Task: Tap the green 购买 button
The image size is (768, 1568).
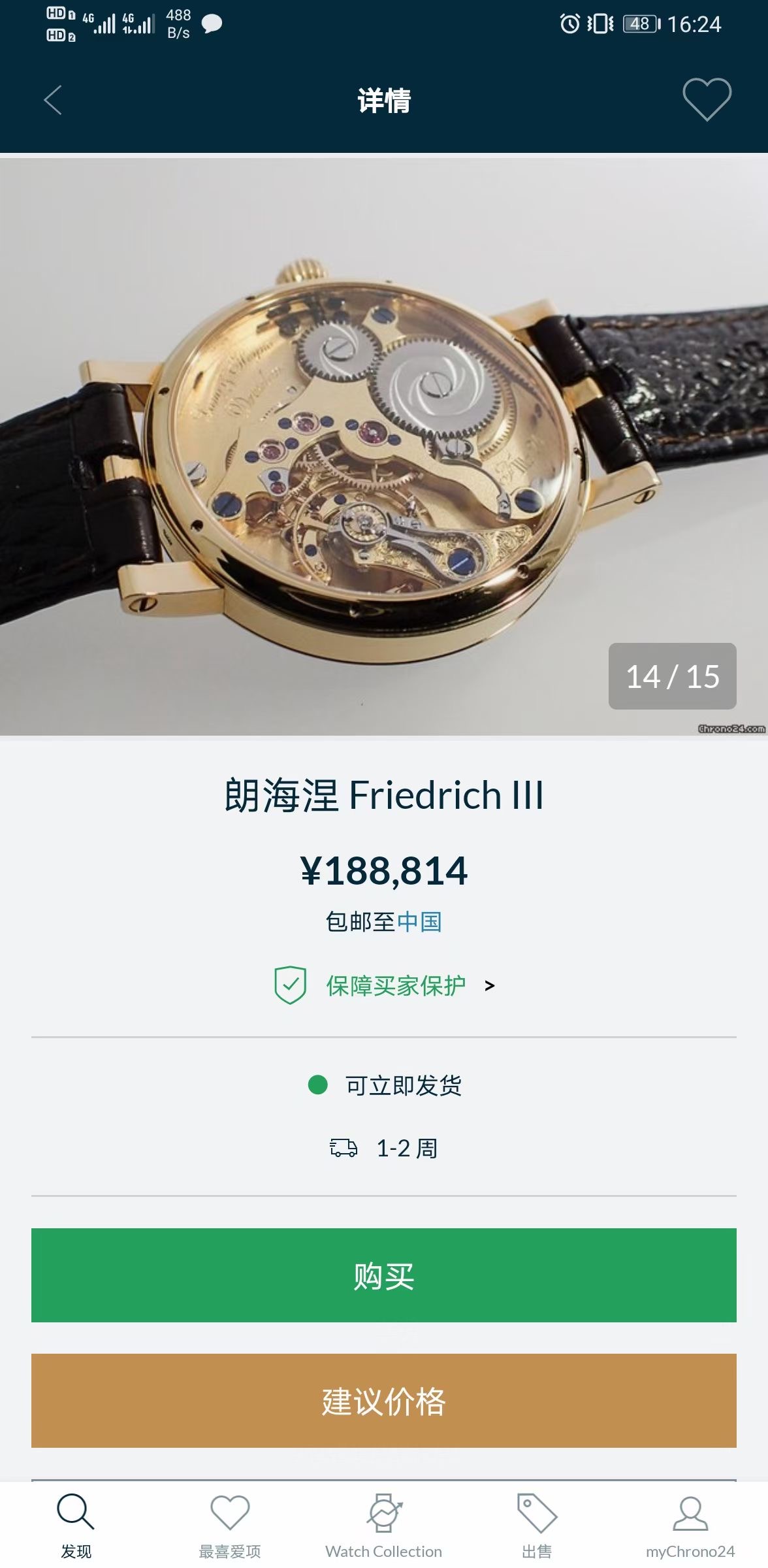Action: [384, 1275]
